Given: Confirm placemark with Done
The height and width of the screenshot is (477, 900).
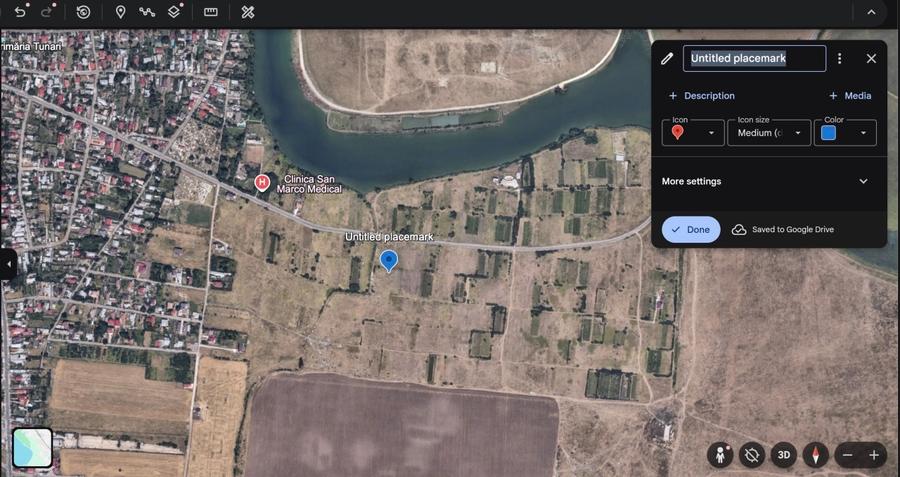Looking at the screenshot, I should [x=690, y=230].
